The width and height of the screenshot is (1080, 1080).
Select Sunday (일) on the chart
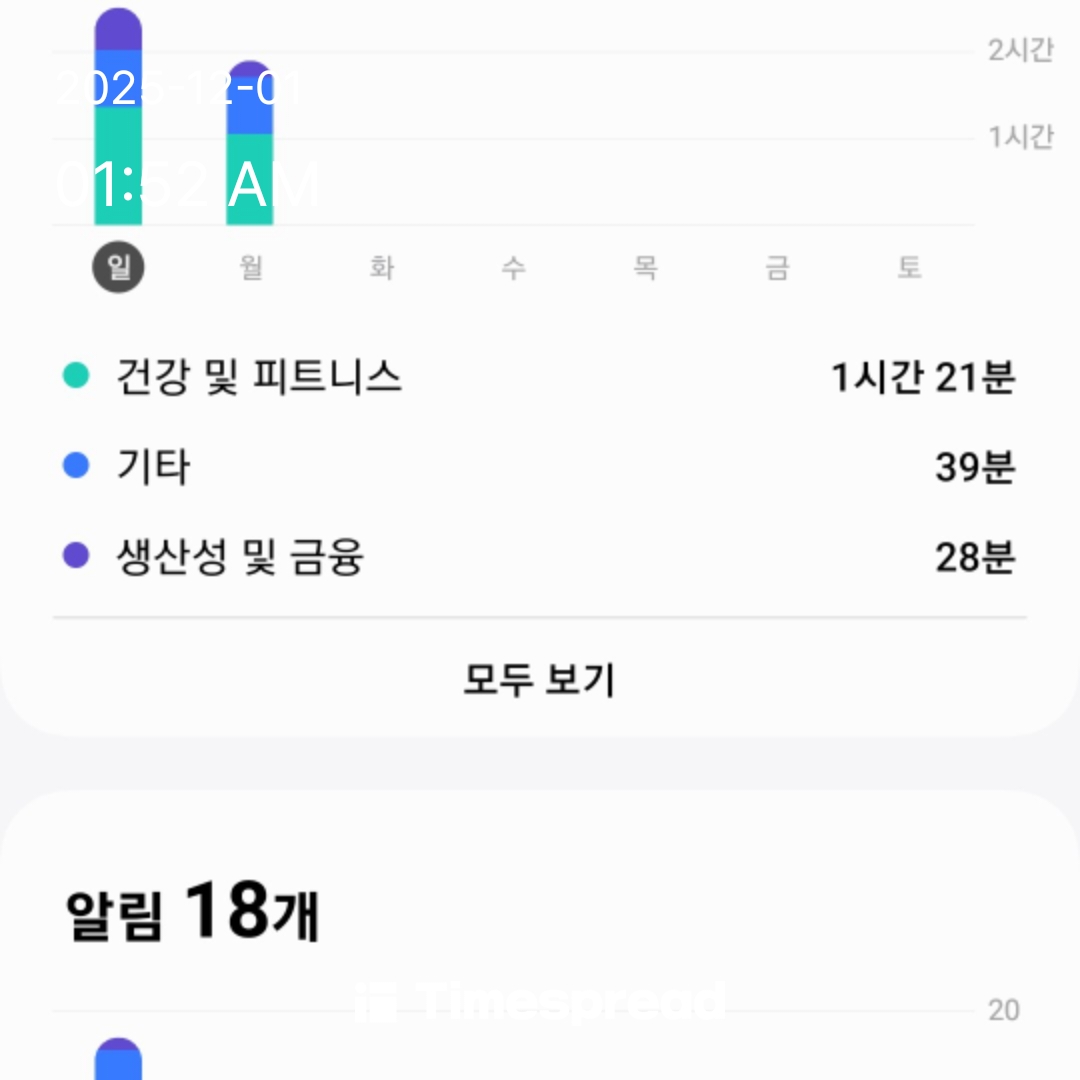pyautogui.click(x=119, y=268)
